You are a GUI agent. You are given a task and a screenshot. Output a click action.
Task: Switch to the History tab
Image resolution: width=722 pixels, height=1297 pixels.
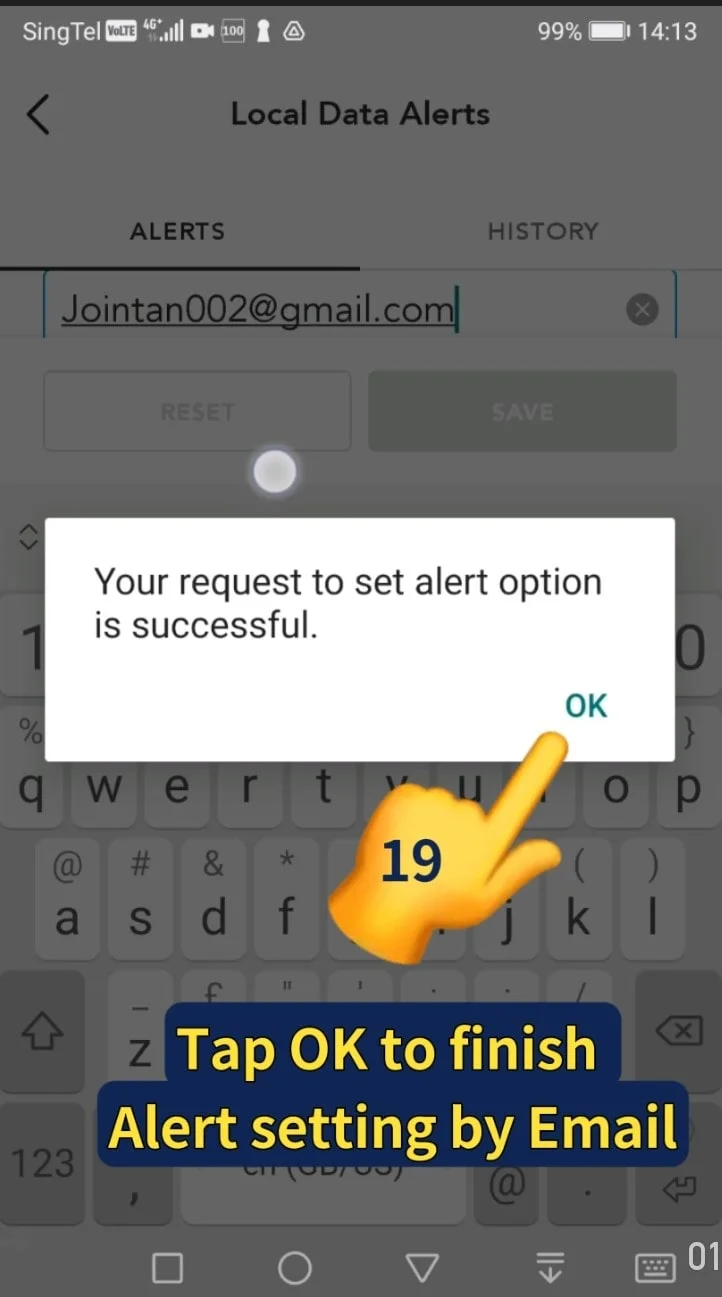[542, 231]
